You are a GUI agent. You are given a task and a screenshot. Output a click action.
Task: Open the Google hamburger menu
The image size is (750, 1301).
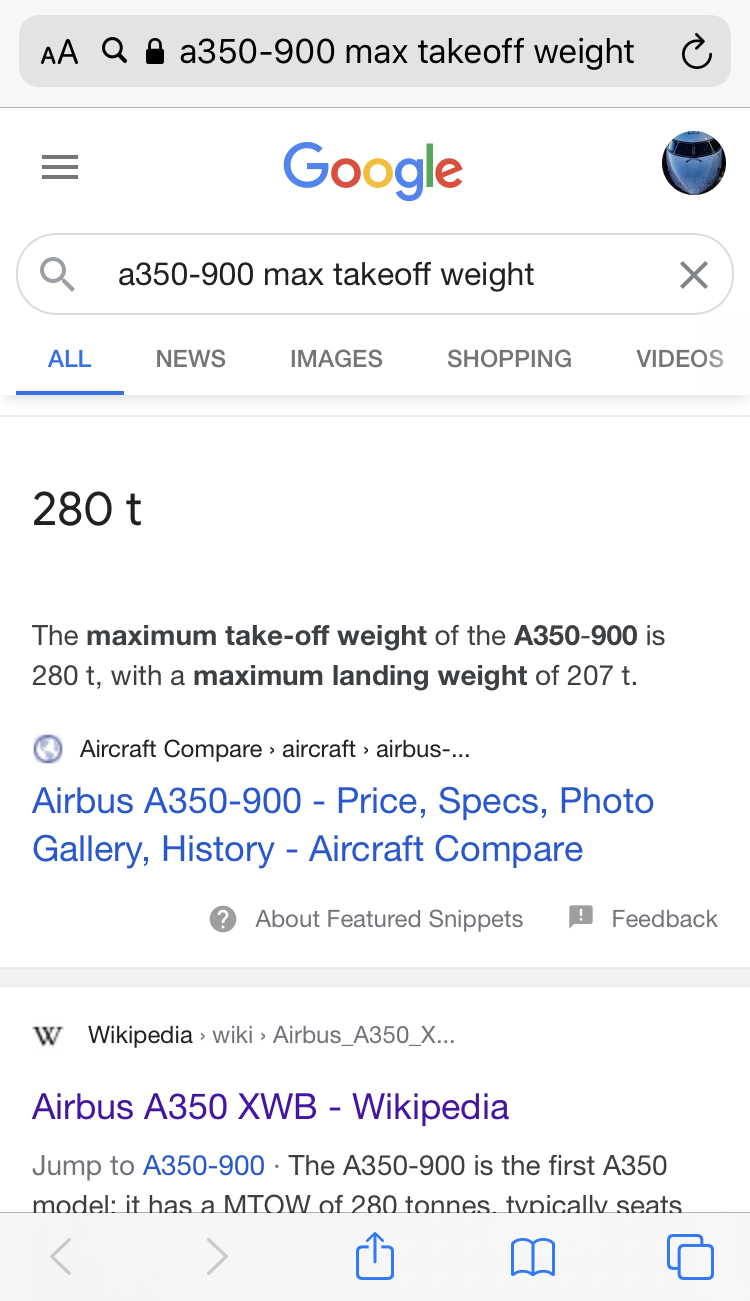point(60,167)
